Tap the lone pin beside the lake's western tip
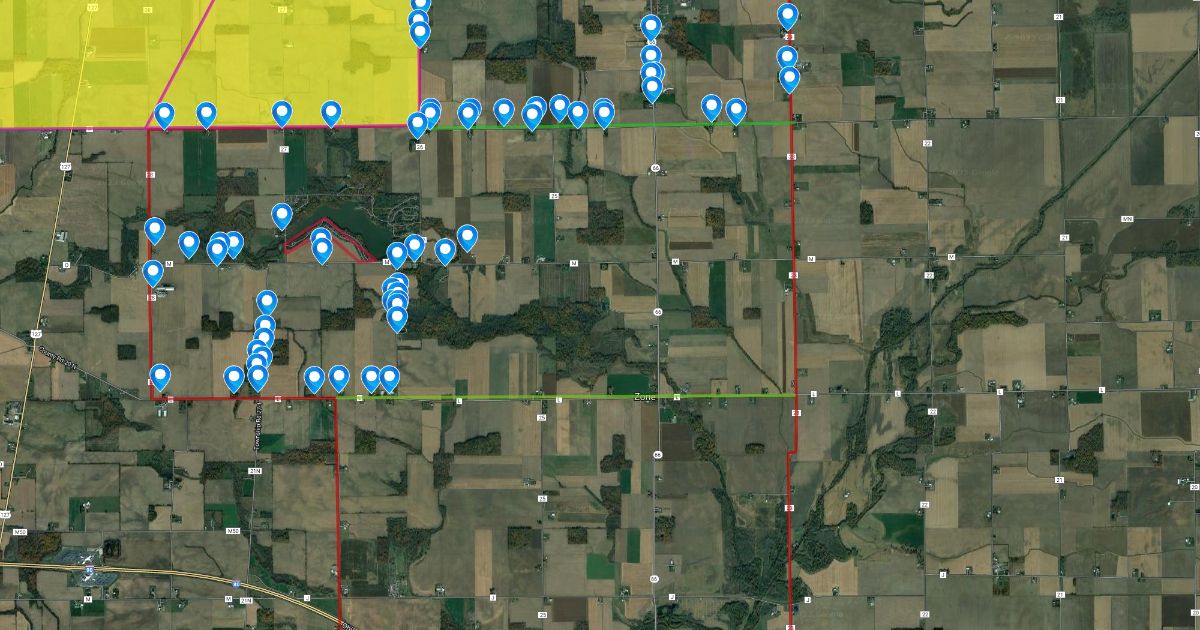Viewport: 1200px width, 630px height. pos(282,214)
